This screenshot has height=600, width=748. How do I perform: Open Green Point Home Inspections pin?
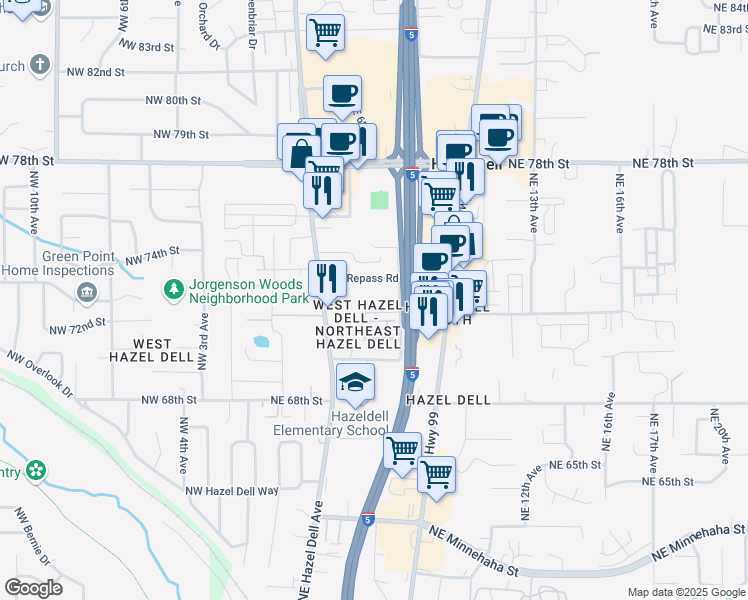pyautogui.click(x=87, y=292)
